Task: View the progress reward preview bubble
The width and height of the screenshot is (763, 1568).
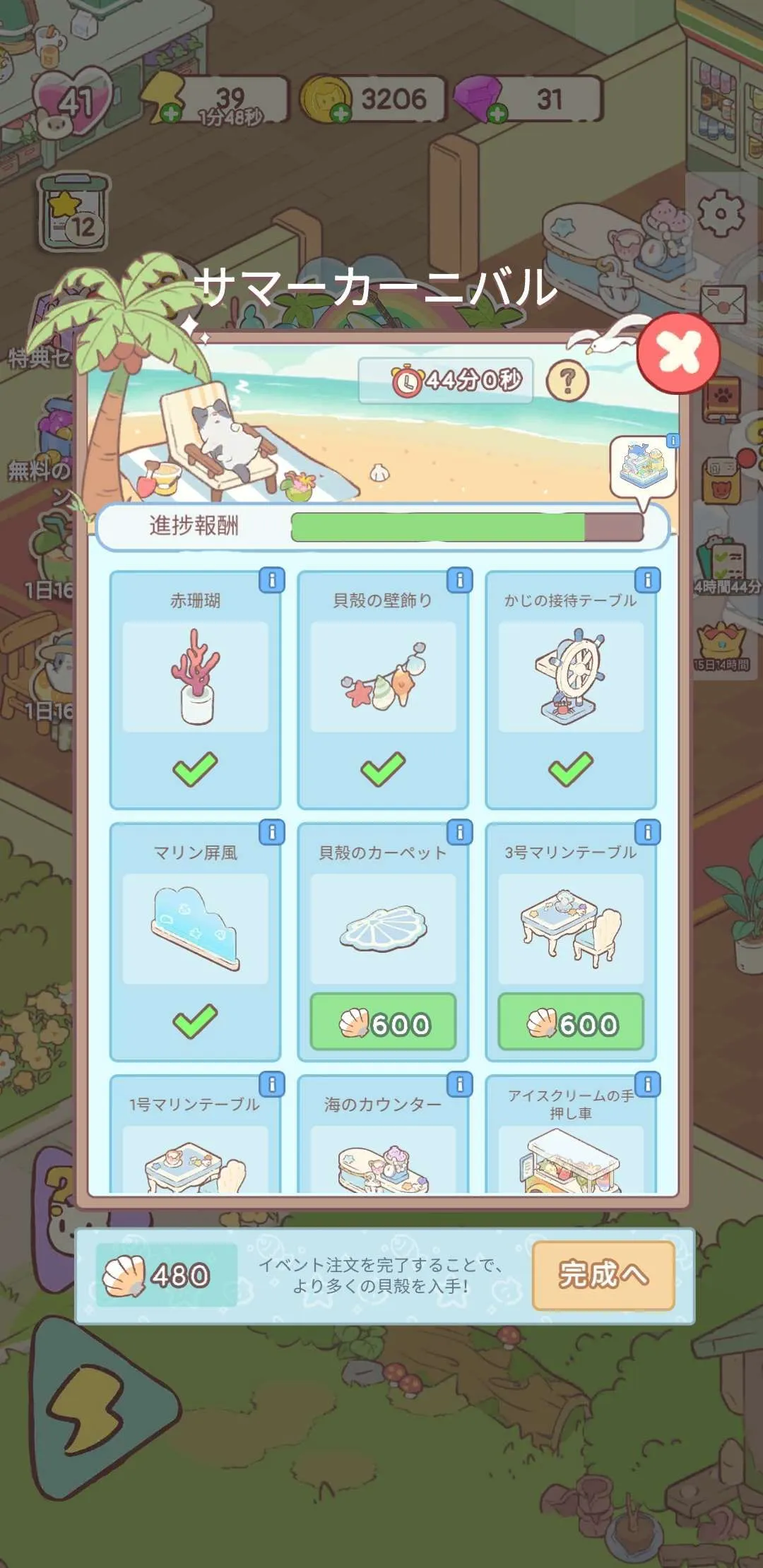Action: coord(642,467)
